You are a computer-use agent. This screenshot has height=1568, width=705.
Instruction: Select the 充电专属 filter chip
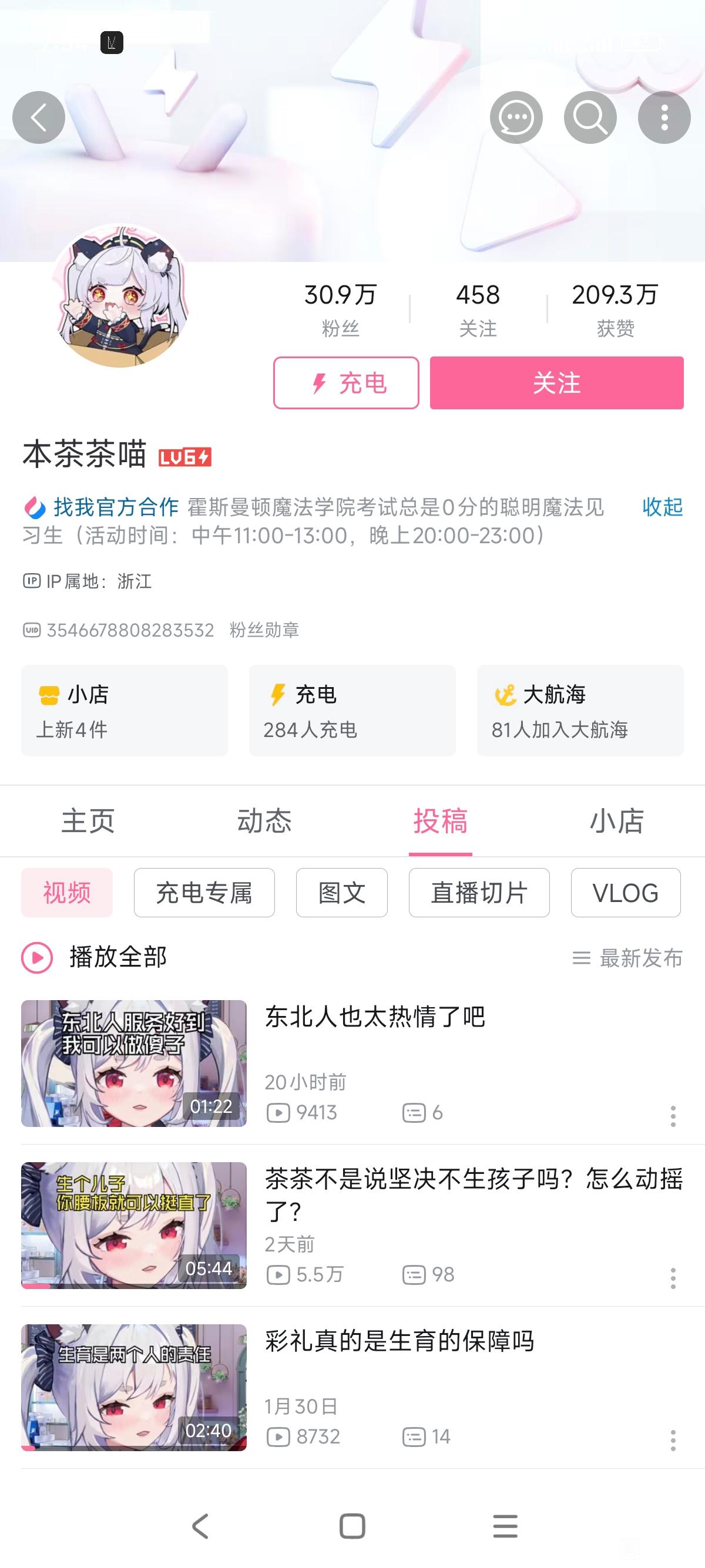click(x=204, y=892)
